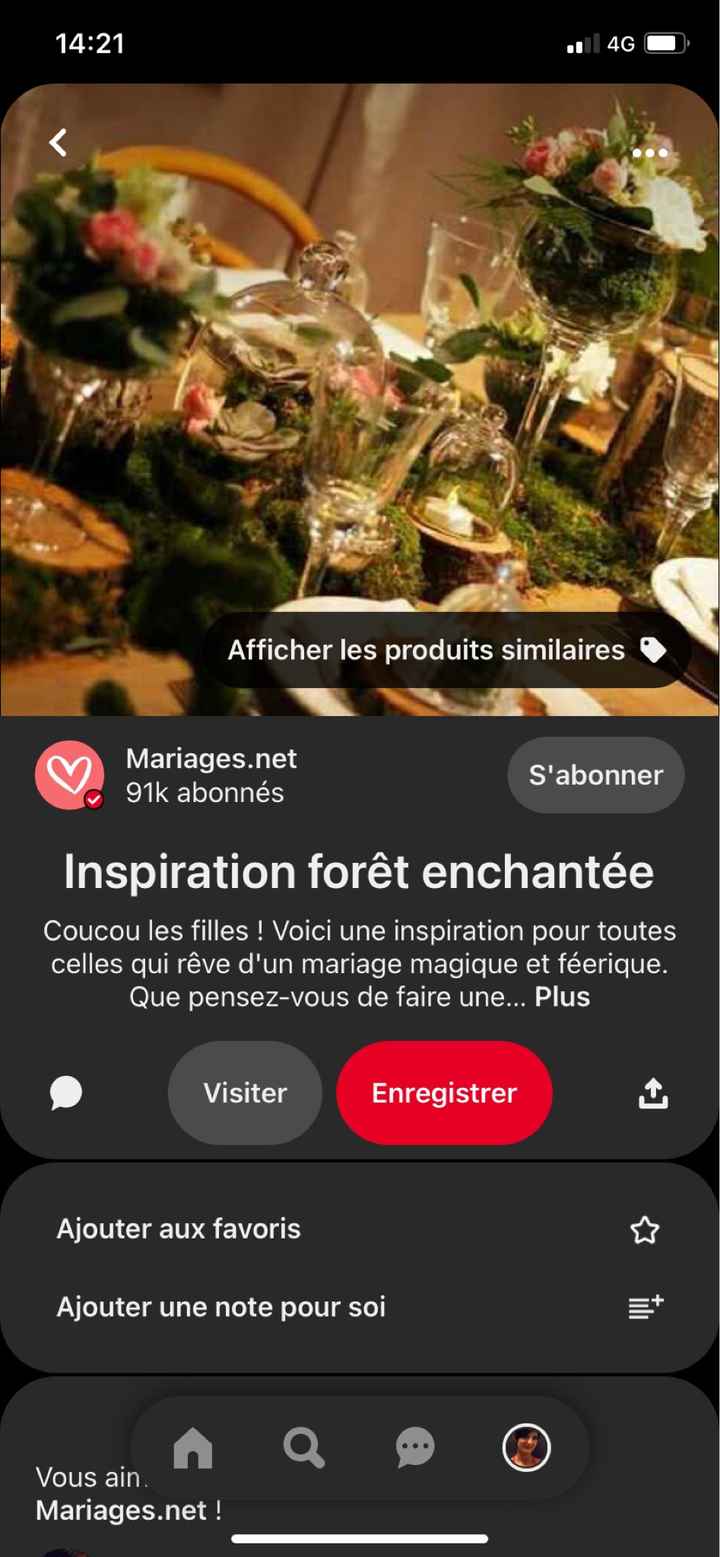This screenshot has height=1557, width=720.
Task: Open the home feed via house icon
Action: [193, 1447]
